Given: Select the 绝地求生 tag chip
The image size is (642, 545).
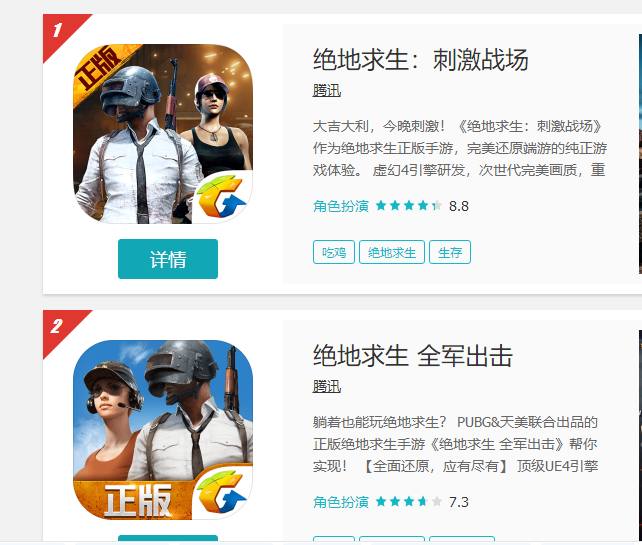Looking at the screenshot, I should [392, 252].
